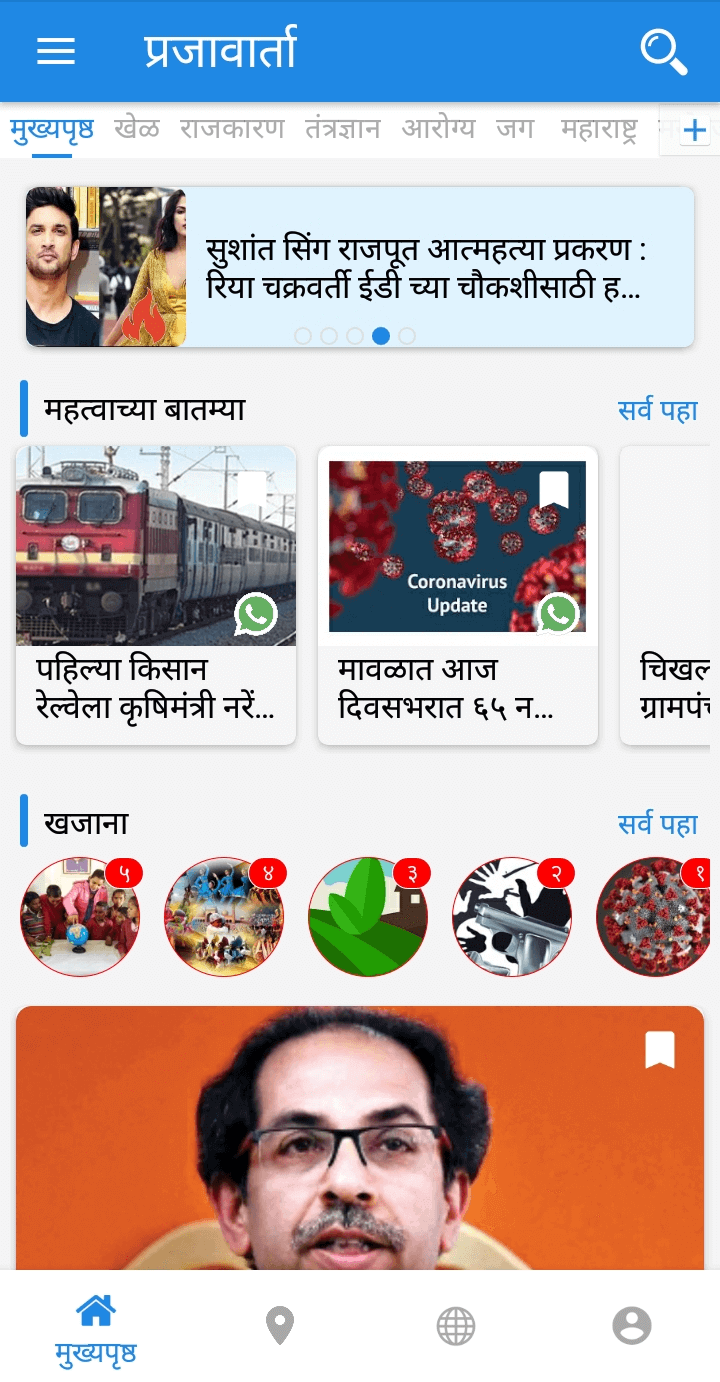Switch to the महाराष्ट्र tab

click(x=598, y=129)
